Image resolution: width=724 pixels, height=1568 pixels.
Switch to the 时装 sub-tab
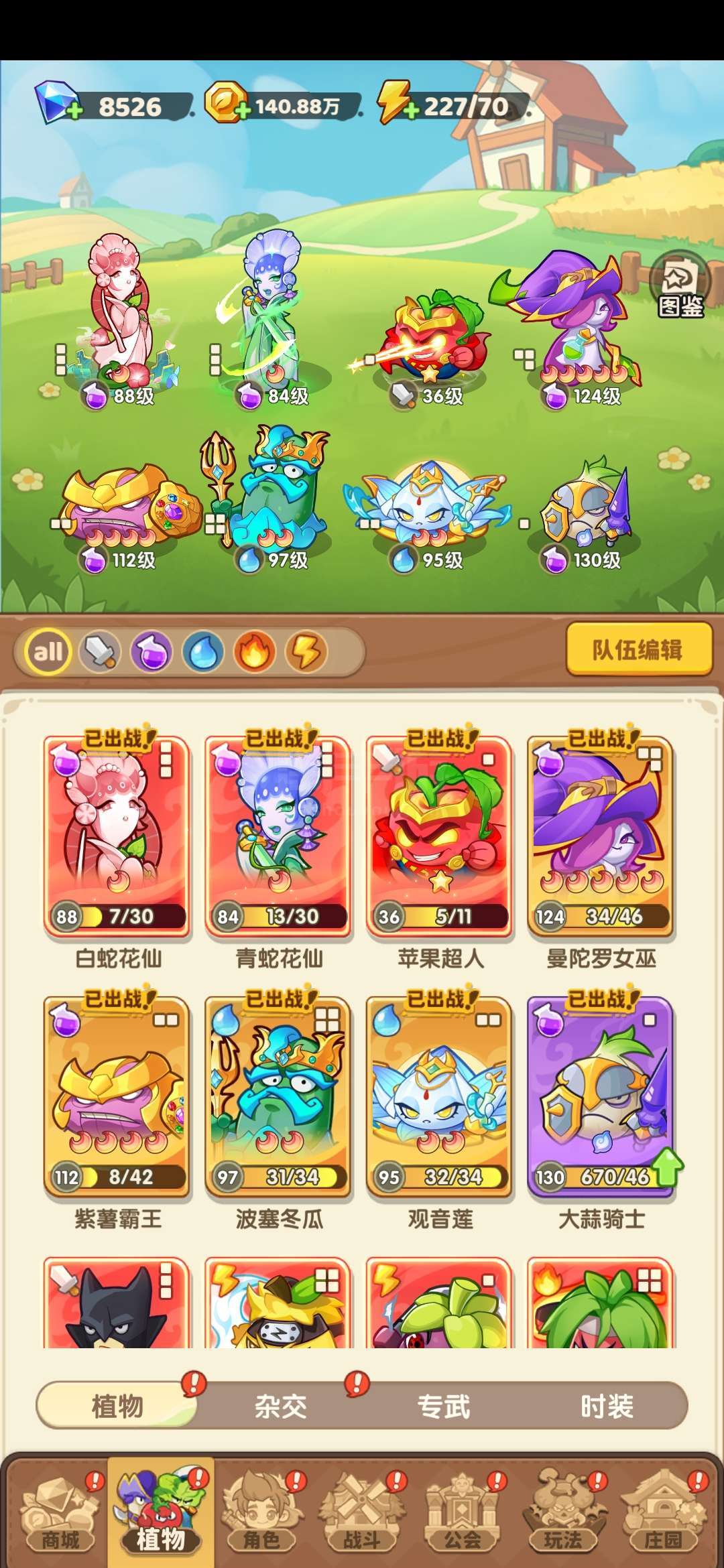[x=607, y=1406]
